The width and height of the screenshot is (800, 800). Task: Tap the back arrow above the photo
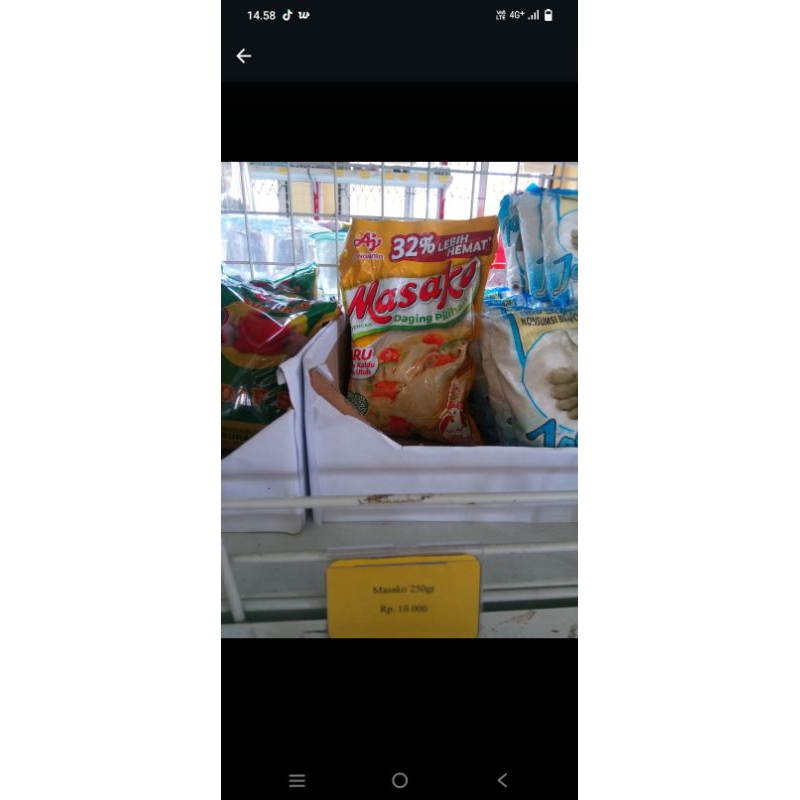[x=243, y=56]
